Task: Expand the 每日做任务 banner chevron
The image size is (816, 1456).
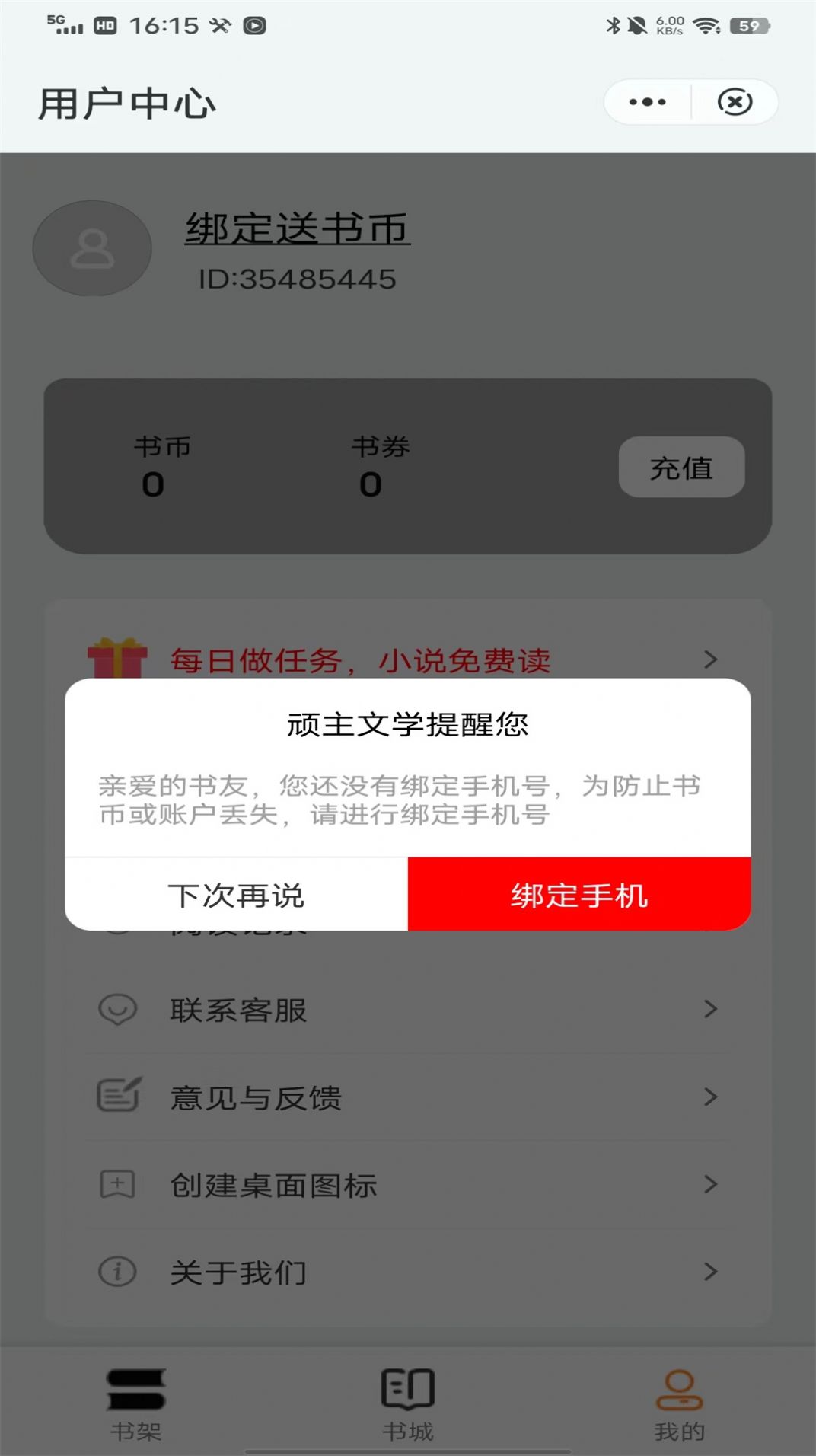Action: (710, 659)
